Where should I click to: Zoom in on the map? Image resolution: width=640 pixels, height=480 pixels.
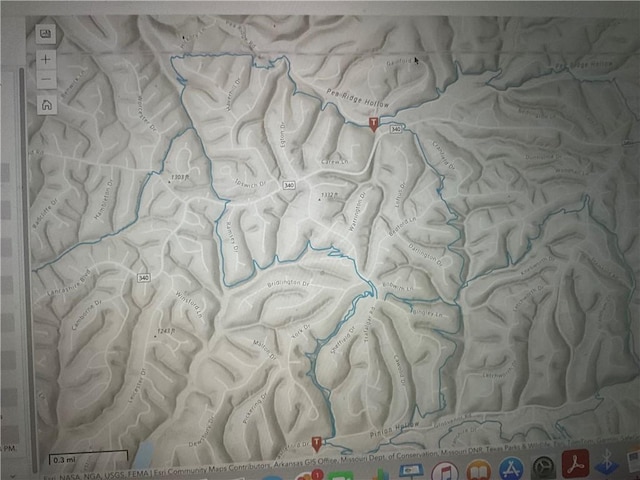(46, 58)
